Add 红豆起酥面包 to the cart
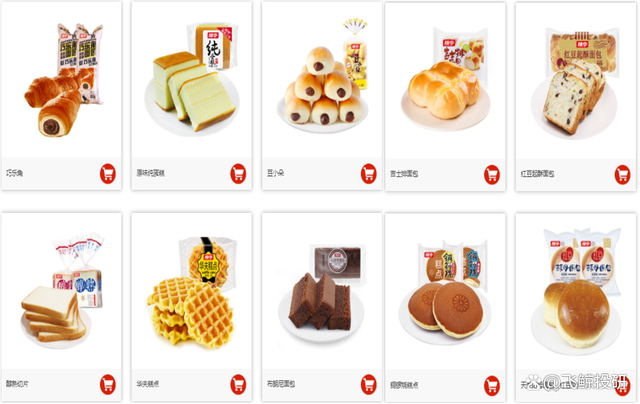Image resolution: width=640 pixels, height=404 pixels. [x=621, y=175]
